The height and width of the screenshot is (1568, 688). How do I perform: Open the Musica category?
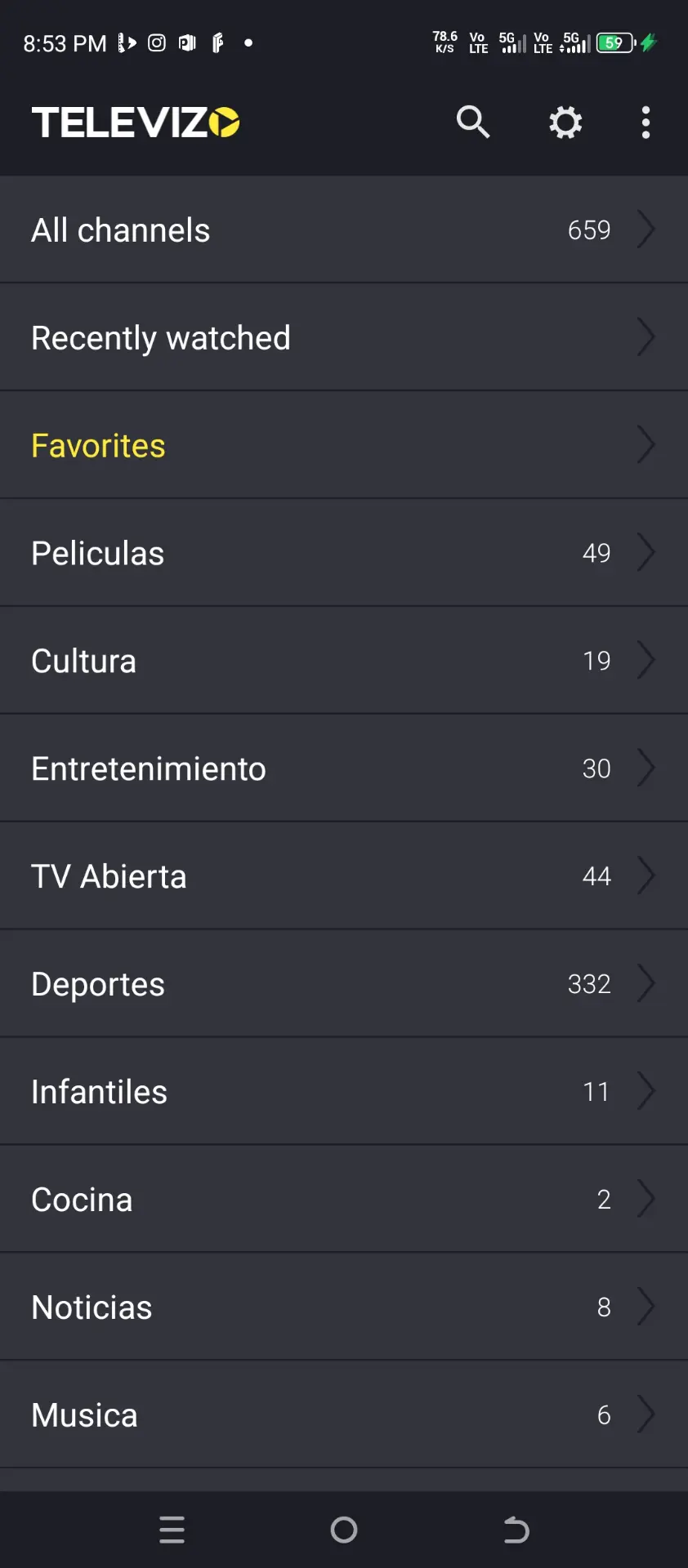tap(344, 1415)
